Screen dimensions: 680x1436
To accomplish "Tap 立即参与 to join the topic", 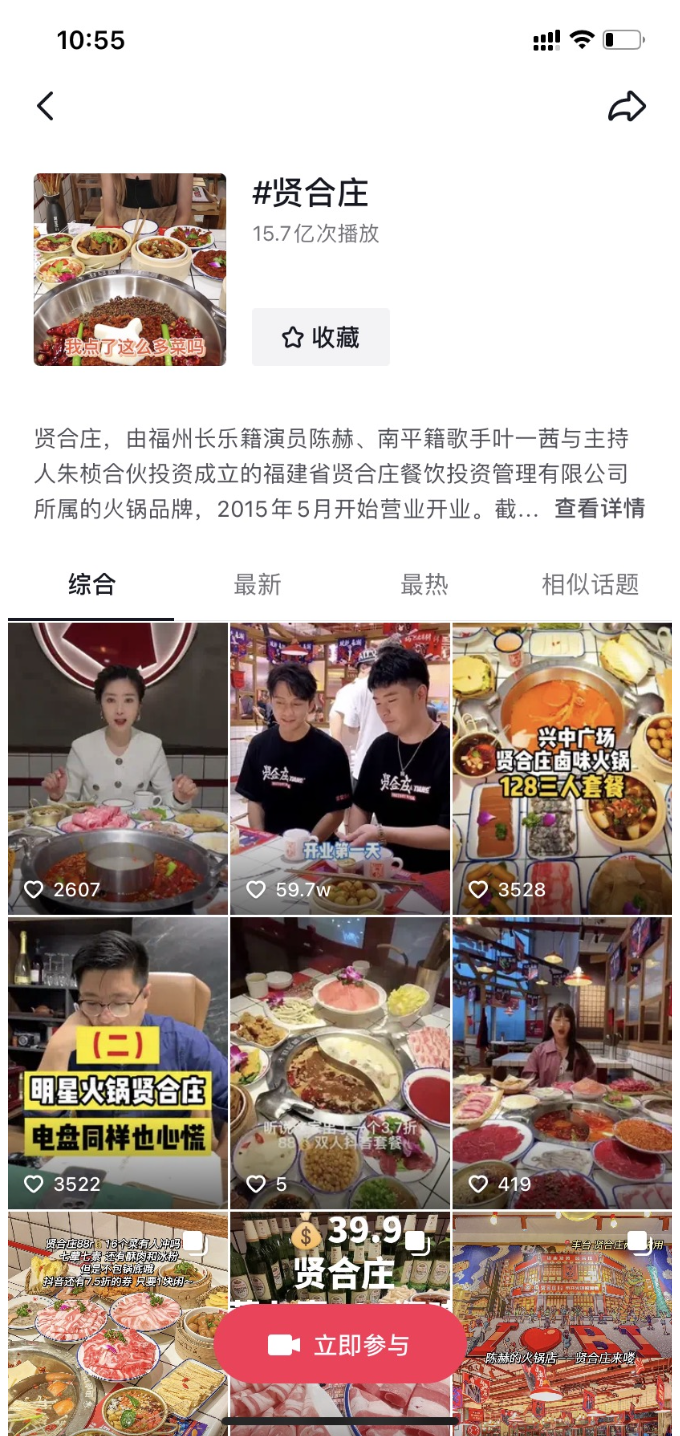I will coord(340,1345).
